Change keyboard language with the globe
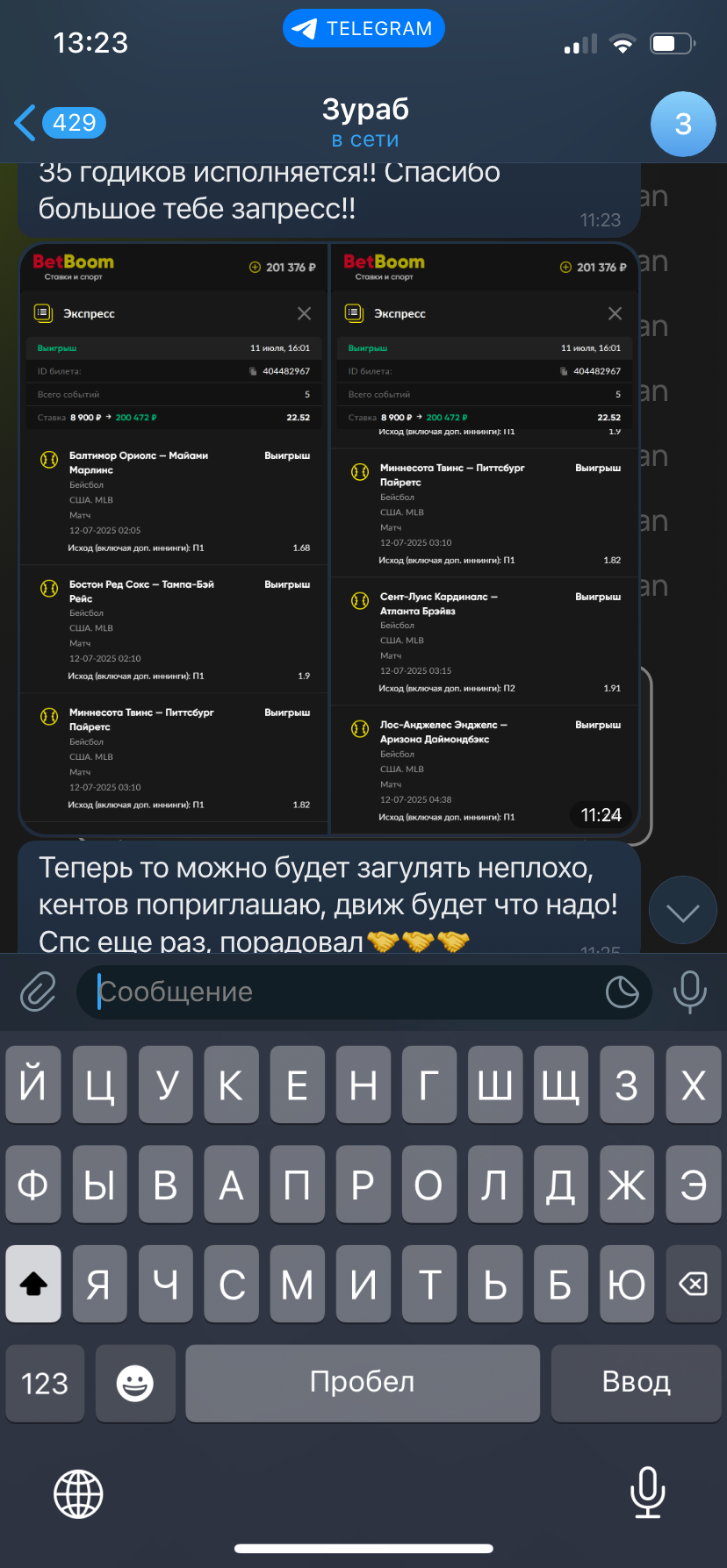This screenshot has width=727, height=1568. [78, 1493]
